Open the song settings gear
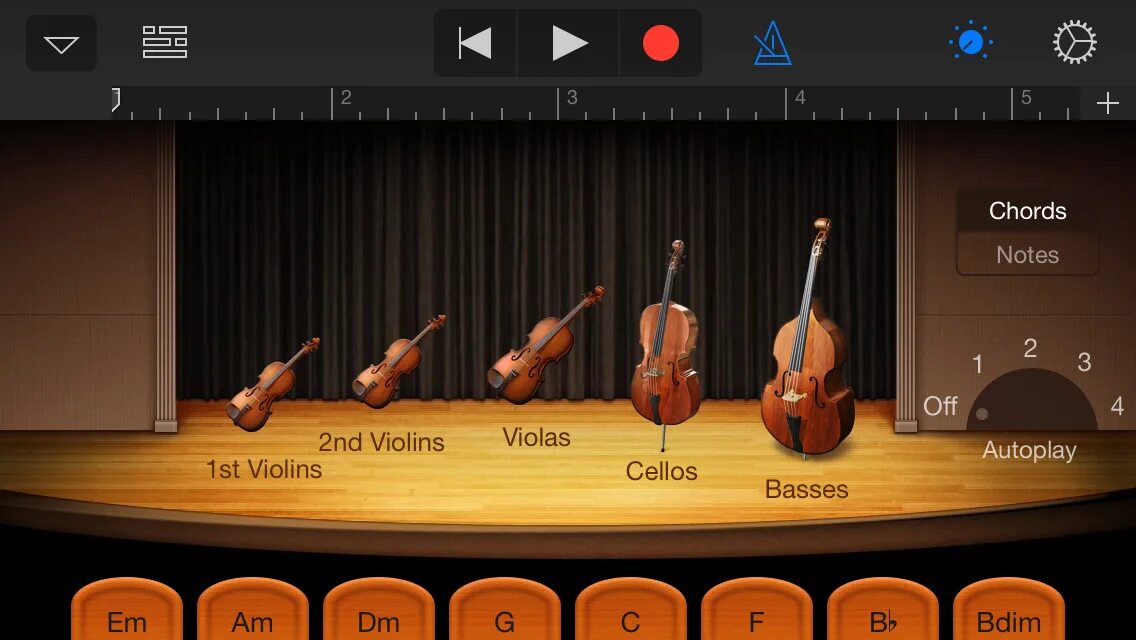The image size is (1136, 640). click(x=1075, y=43)
